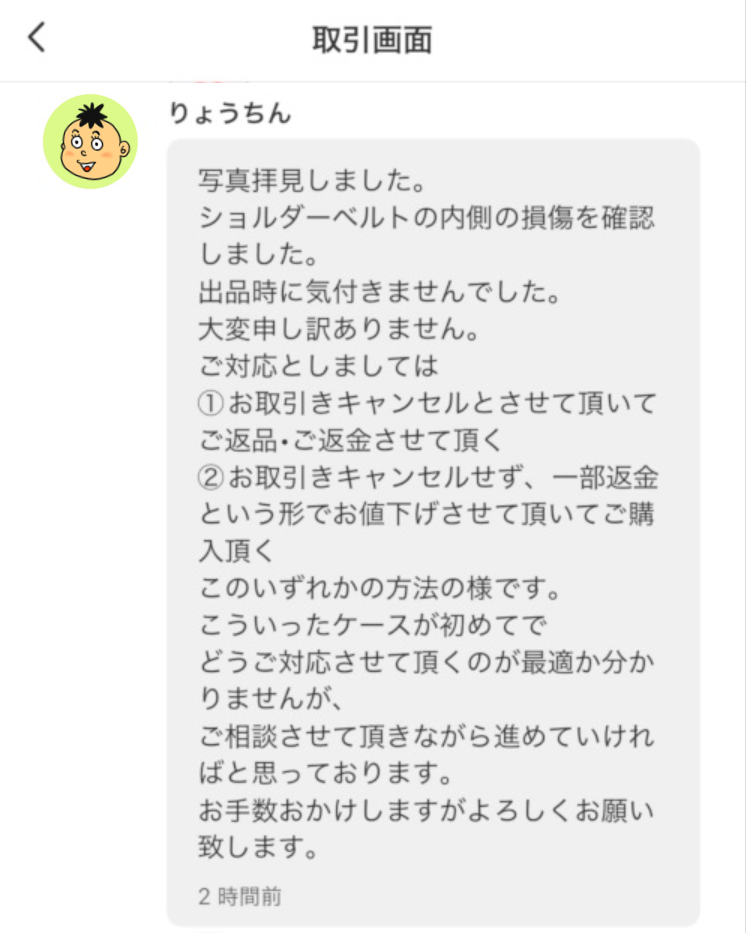Go back from the 取引画面 screen
746x940 pixels.
point(37,39)
